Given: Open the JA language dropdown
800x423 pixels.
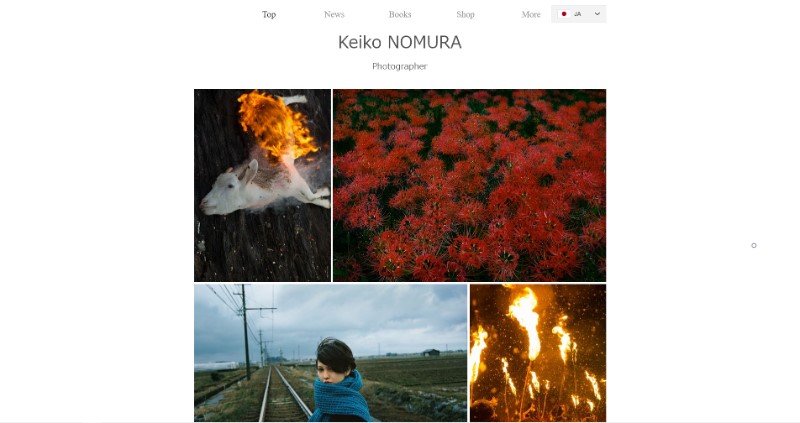Looking at the screenshot, I should [579, 14].
